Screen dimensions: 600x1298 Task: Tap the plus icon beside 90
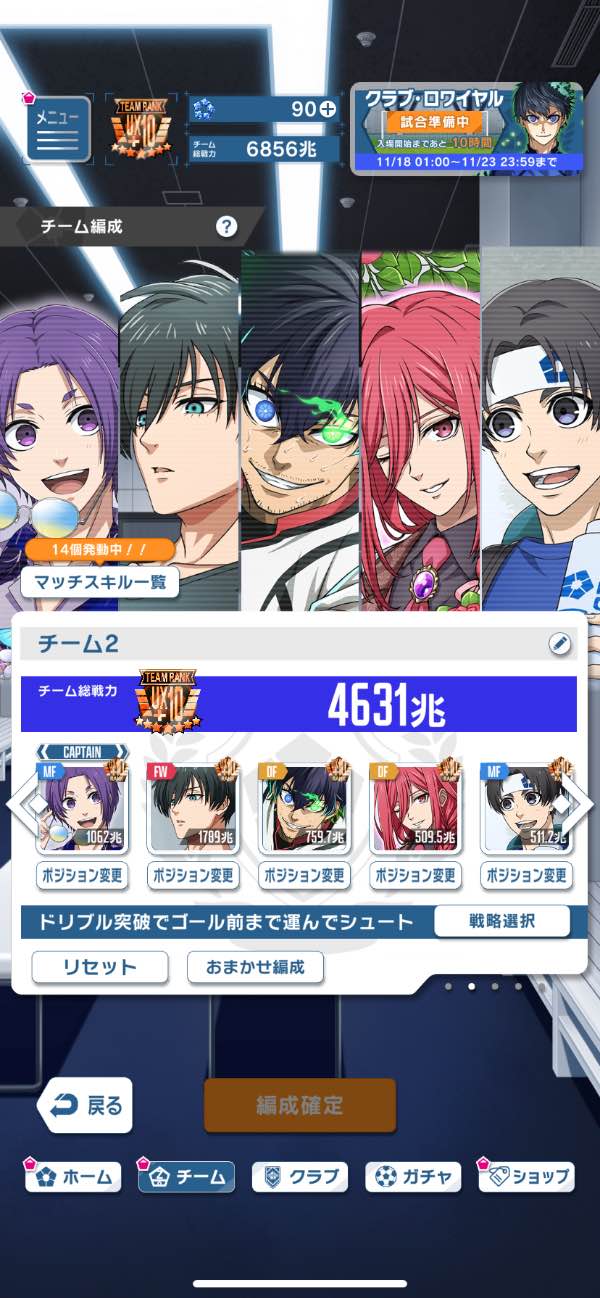(327, 110)
